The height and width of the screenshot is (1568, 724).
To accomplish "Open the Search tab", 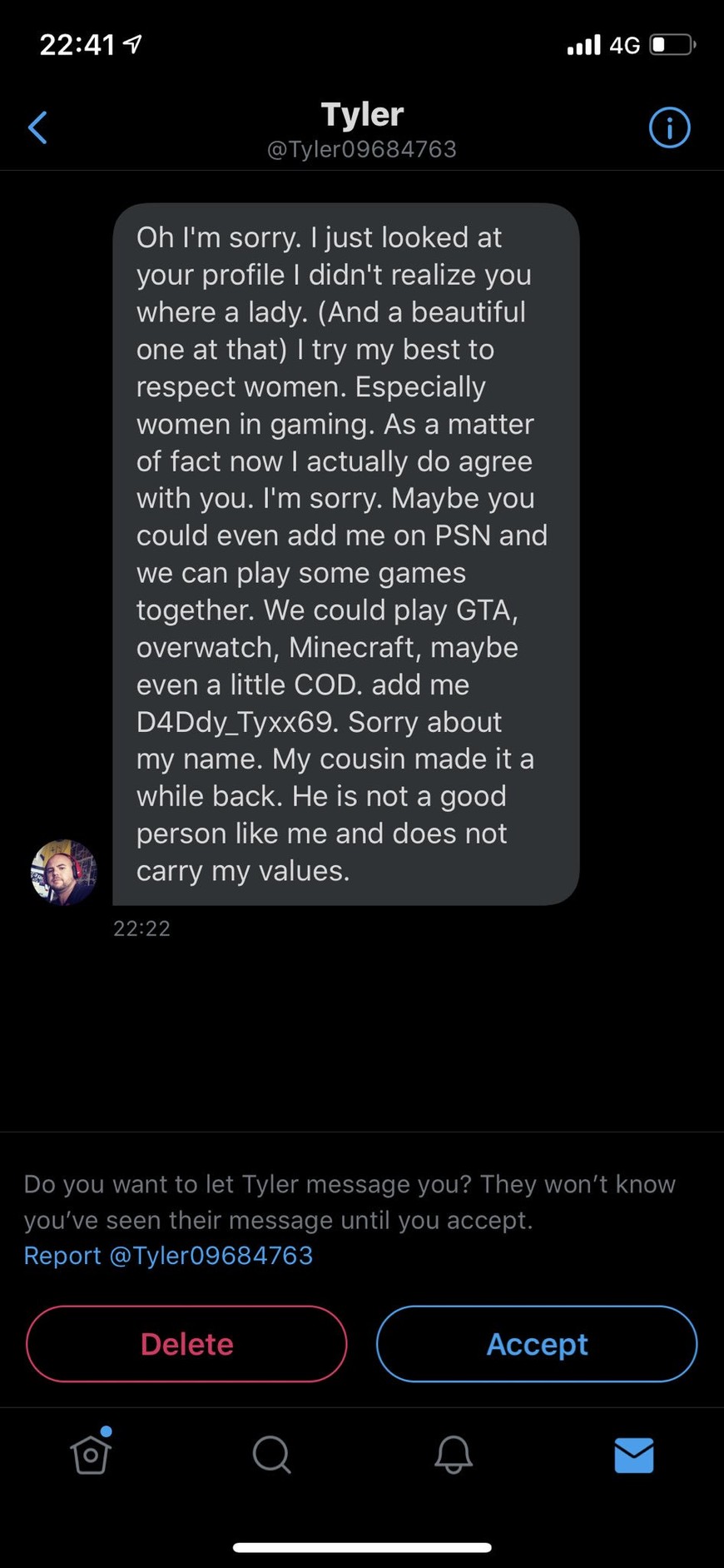I will [x=271, y=1454].
